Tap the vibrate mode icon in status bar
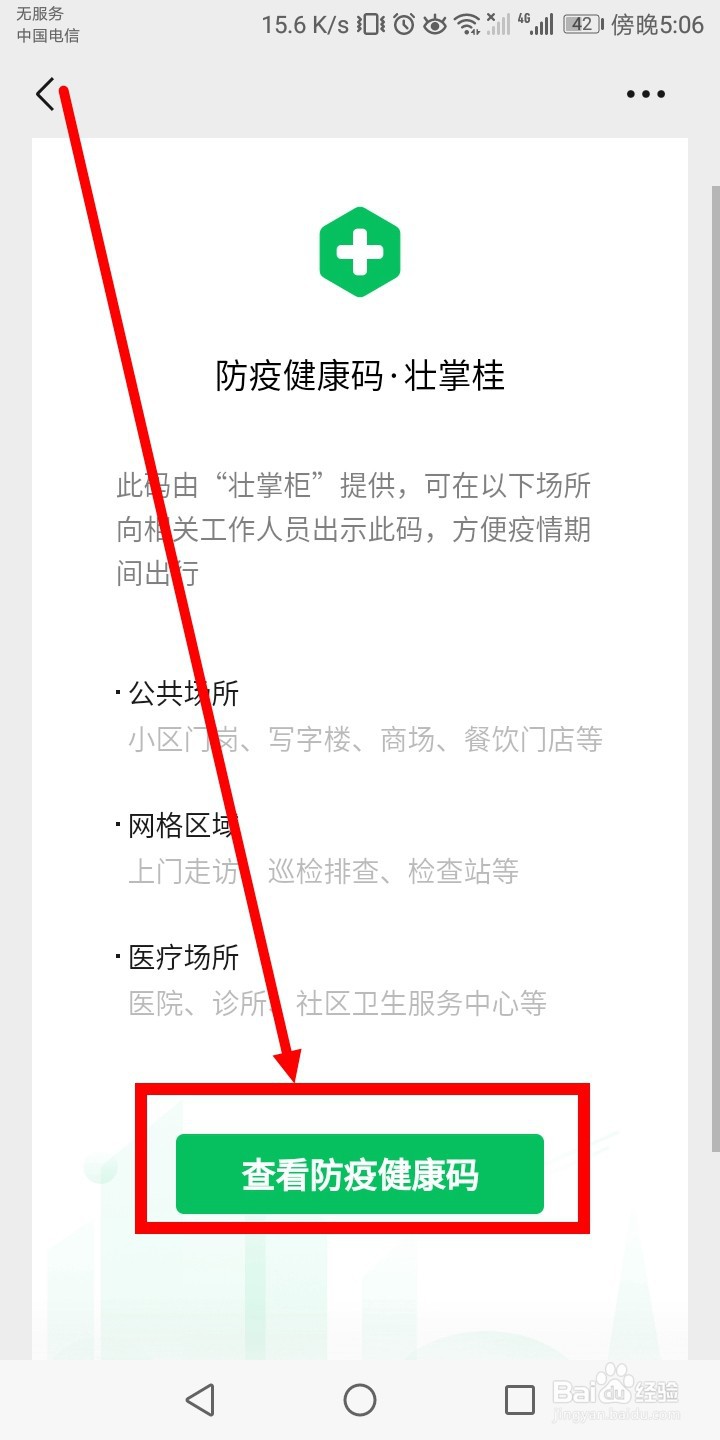720x1440 pixels. tap(369, 23)
